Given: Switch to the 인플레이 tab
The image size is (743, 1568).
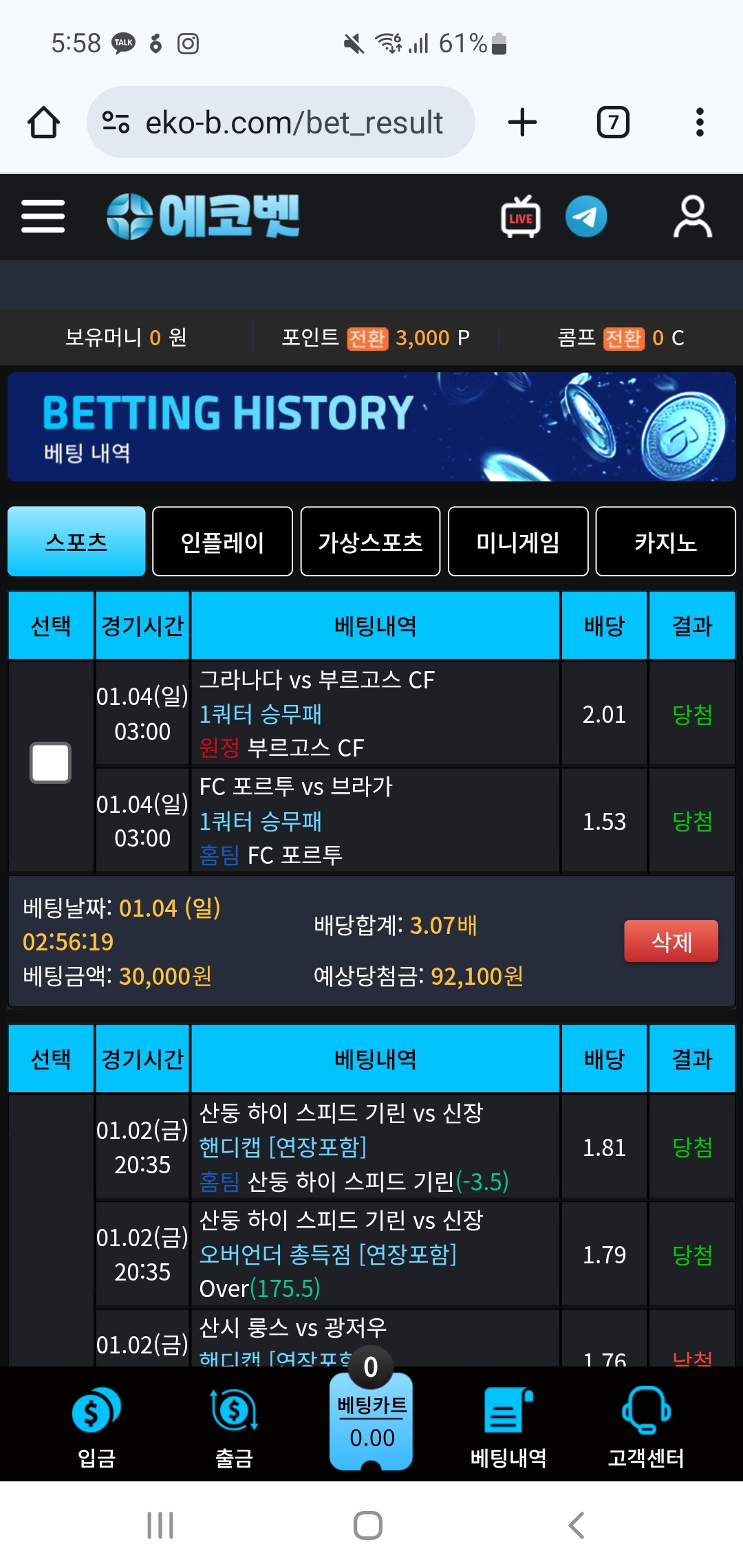Looking at the screenshot, I should click(x=222, y=542).
